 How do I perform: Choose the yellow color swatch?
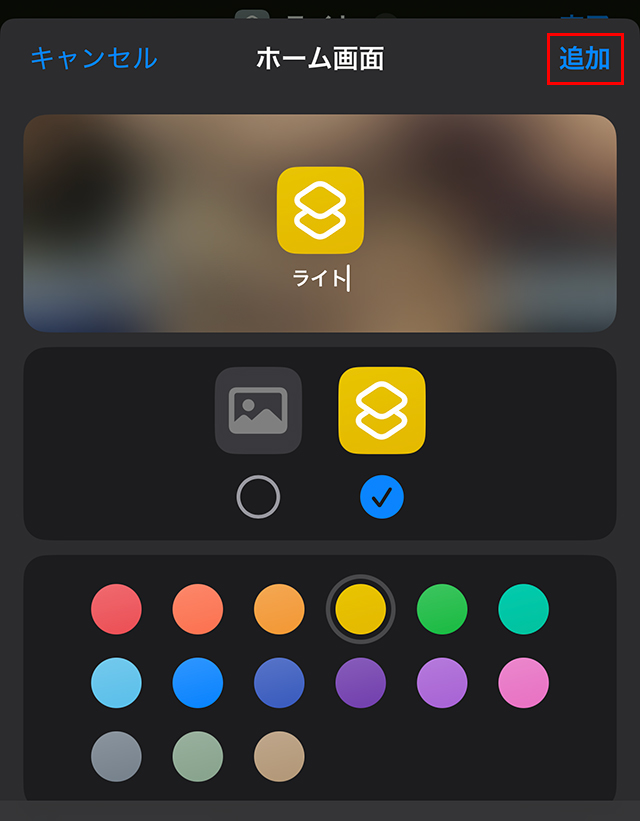tap(361, 609)
